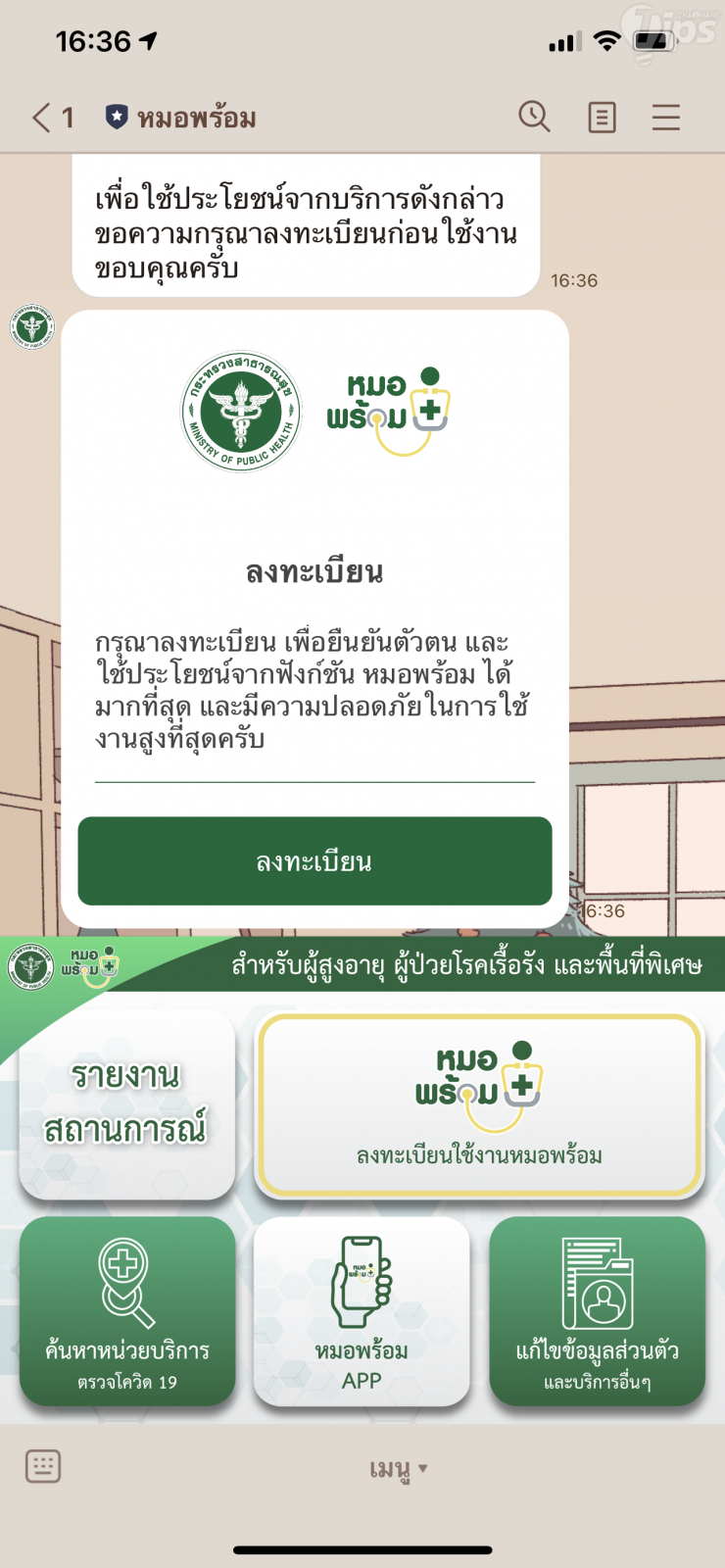Open the หมอพร้อม APP tile

coord(362,1310)
